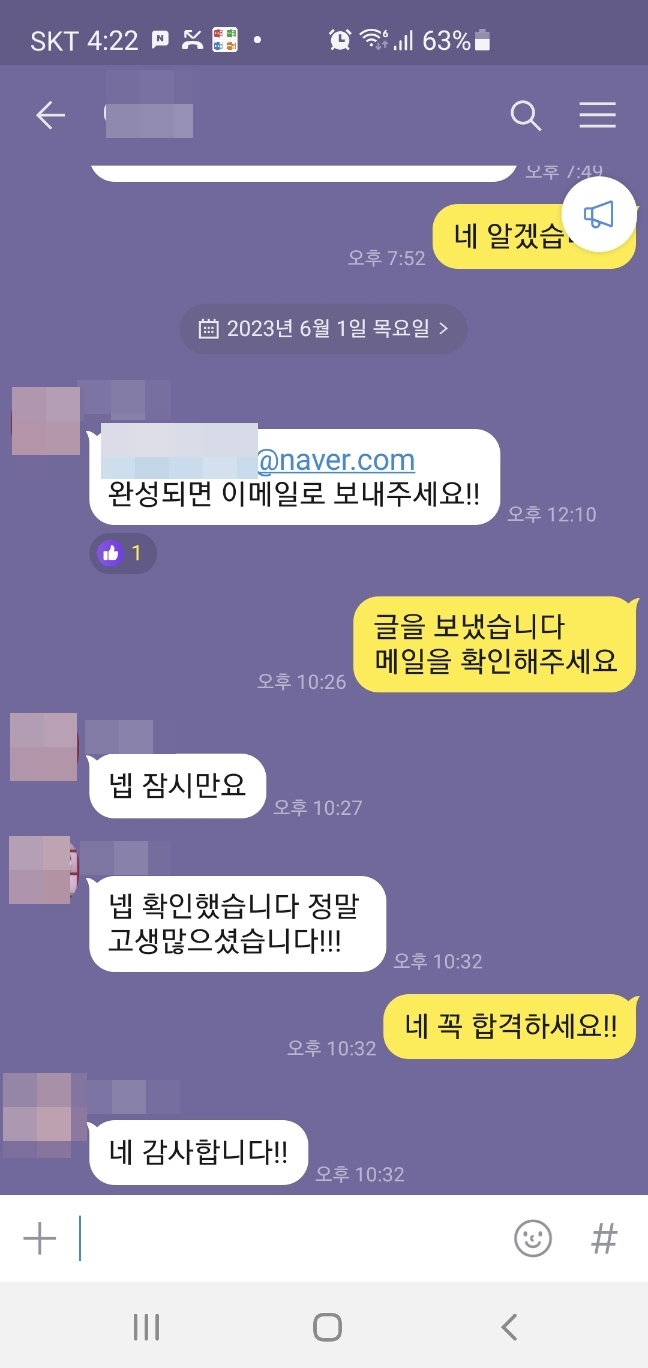Open the June 1, 2023 date picker chip
This screenshot has height=1368, width=648.
coord(323,328)
